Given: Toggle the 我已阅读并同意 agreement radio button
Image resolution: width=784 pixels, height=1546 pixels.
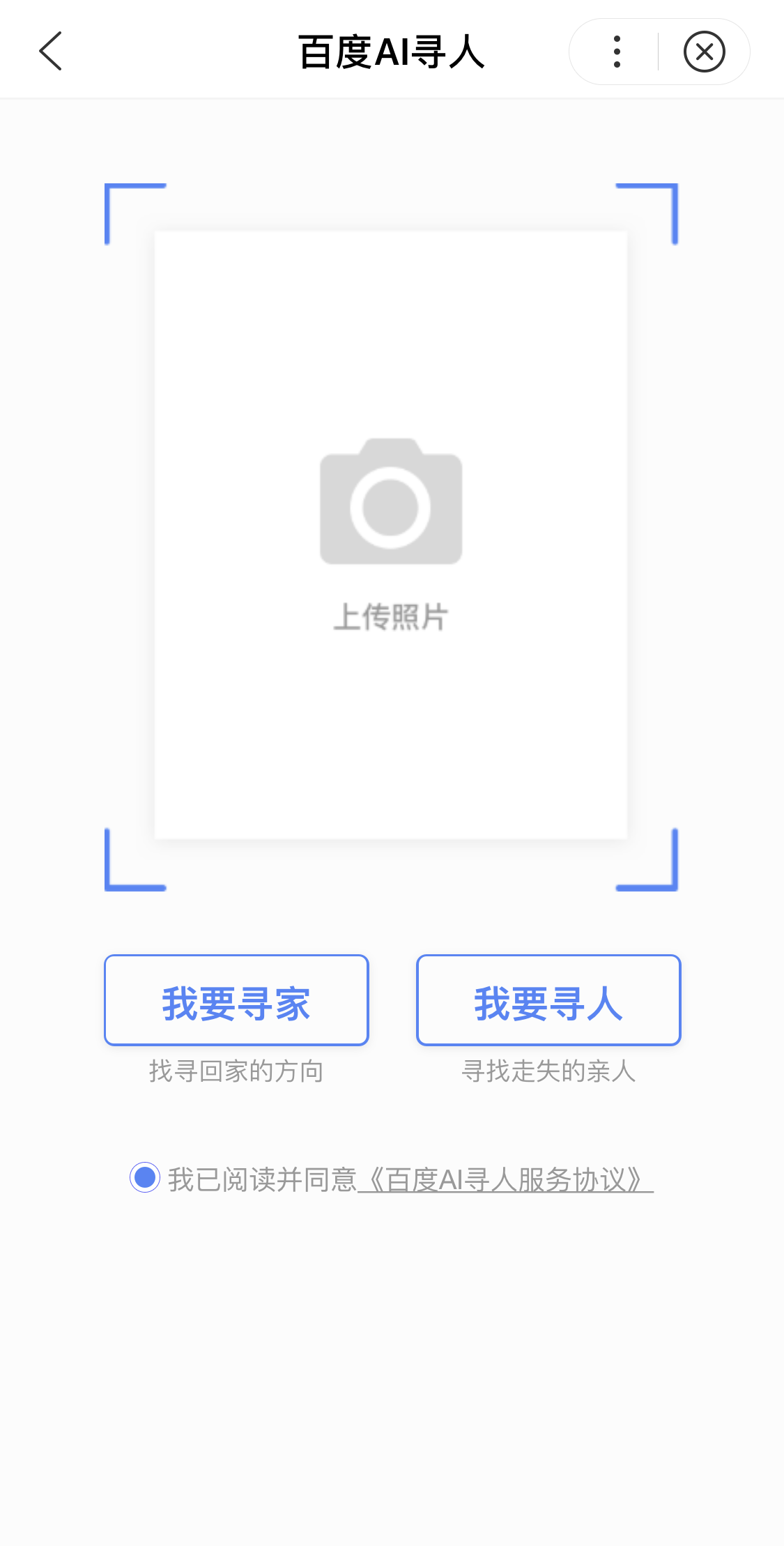Looking at the screenshot, I should (145, 1178).
